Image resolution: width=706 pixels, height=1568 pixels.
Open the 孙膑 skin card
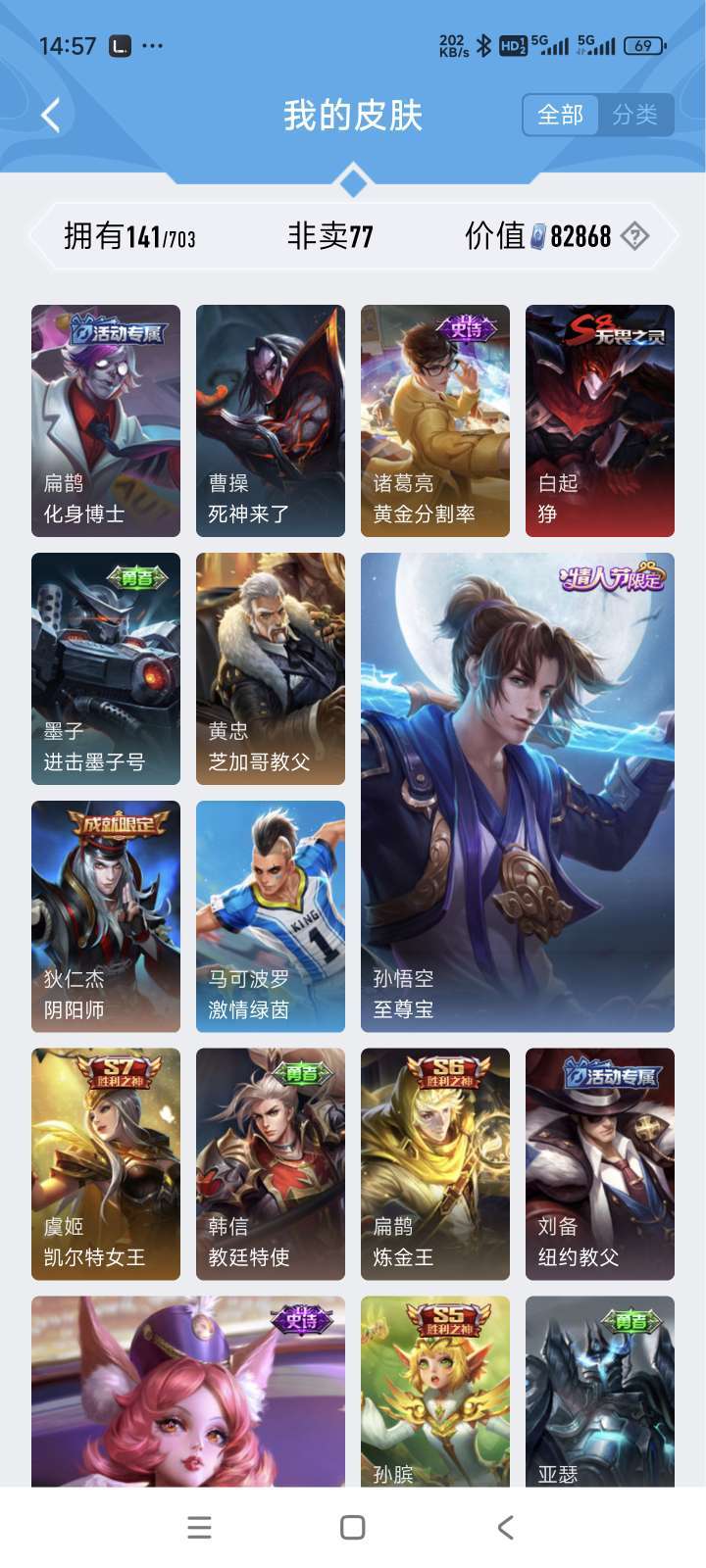pos(435,1392)
